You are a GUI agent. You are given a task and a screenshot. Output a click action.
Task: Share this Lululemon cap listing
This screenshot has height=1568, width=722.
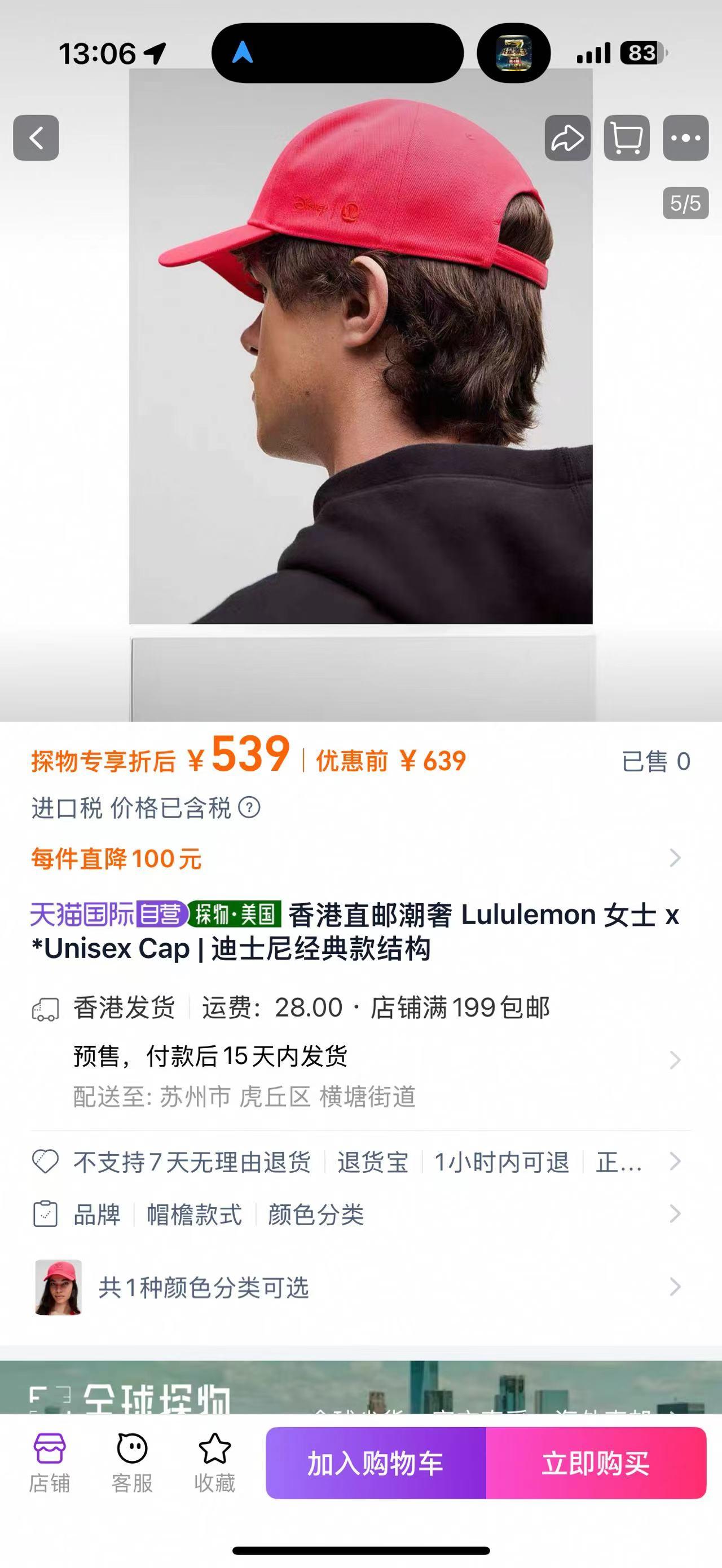tap(567, 138)
